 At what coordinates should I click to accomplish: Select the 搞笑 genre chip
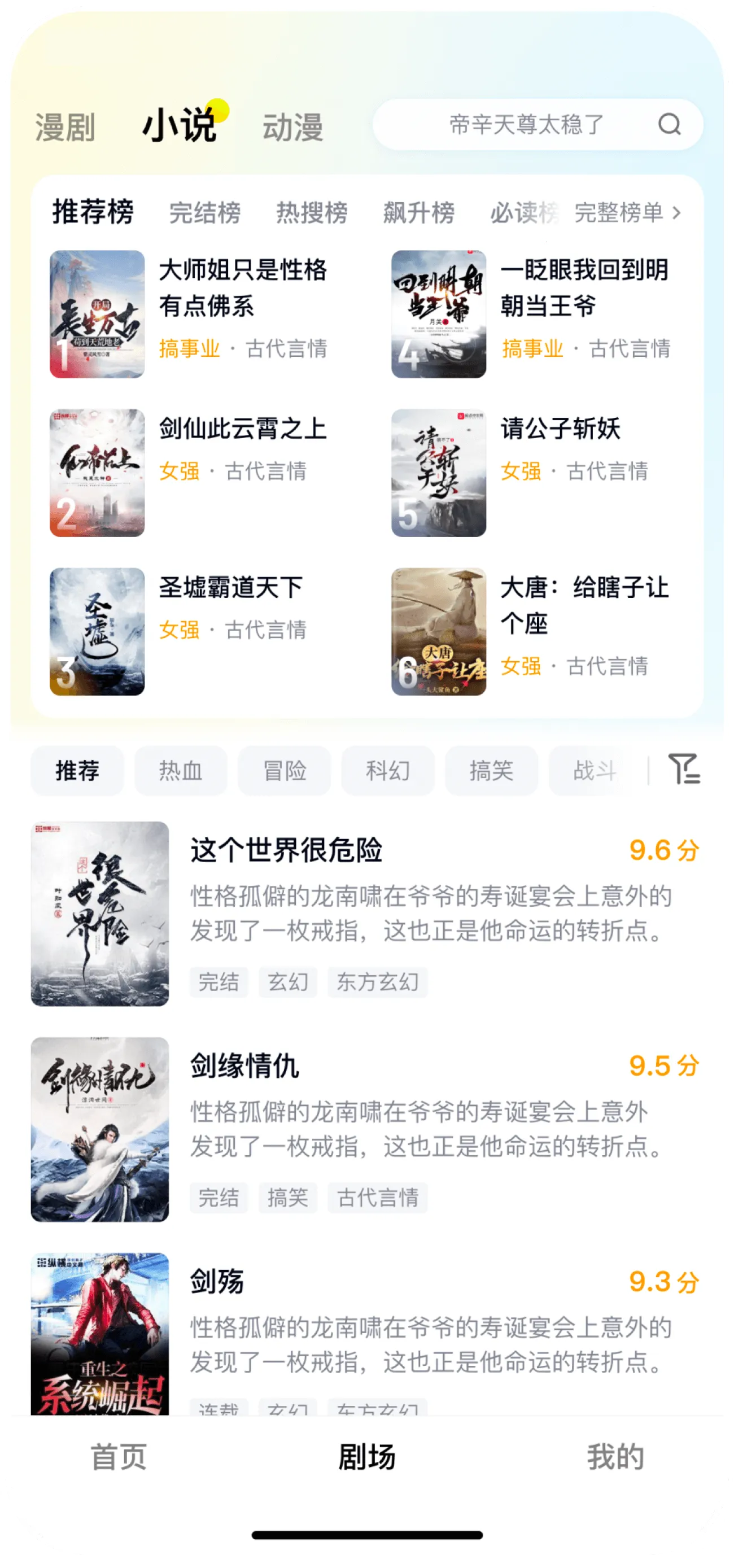tap(491, 771)
